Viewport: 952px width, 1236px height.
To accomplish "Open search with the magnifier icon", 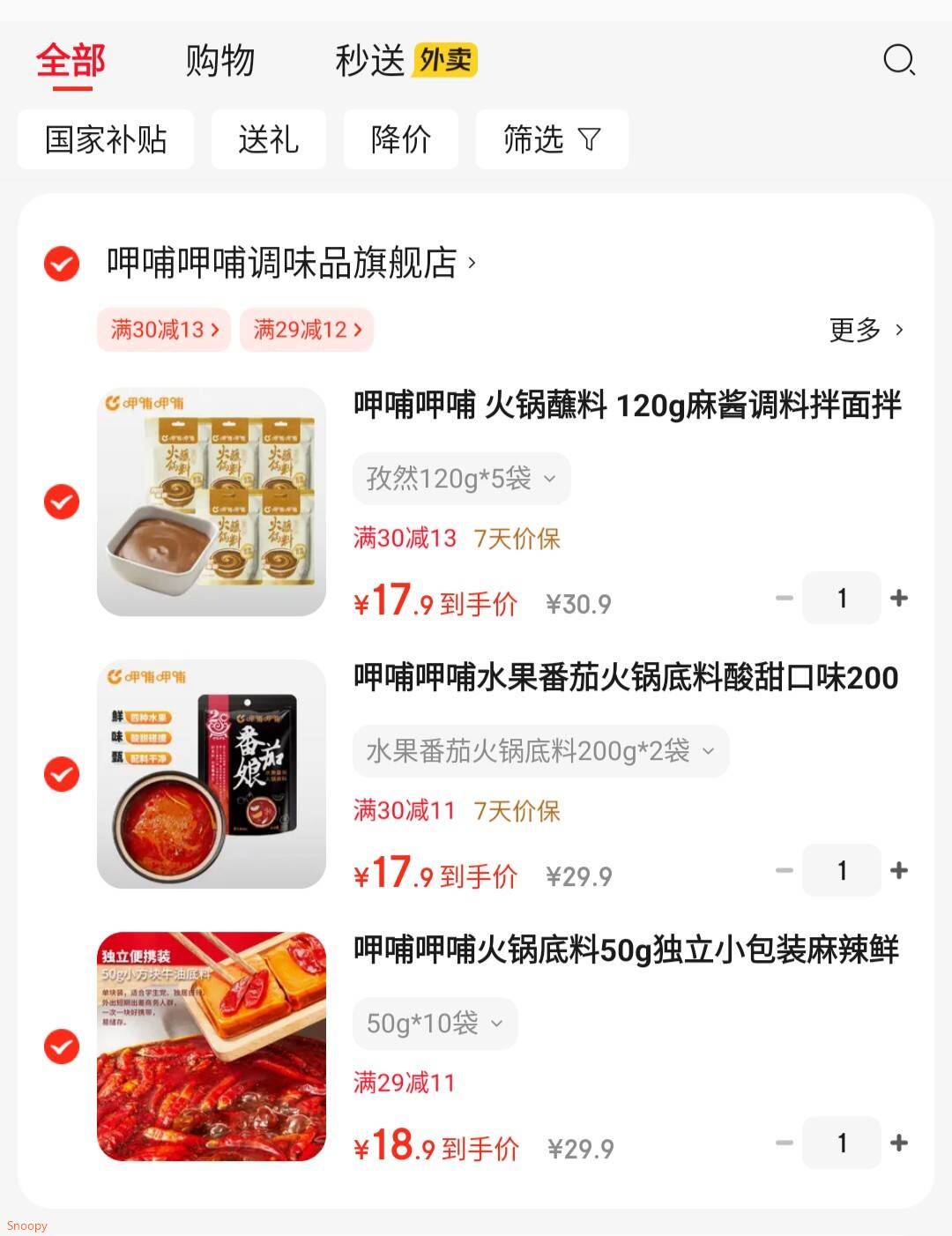I will (898, 61).
